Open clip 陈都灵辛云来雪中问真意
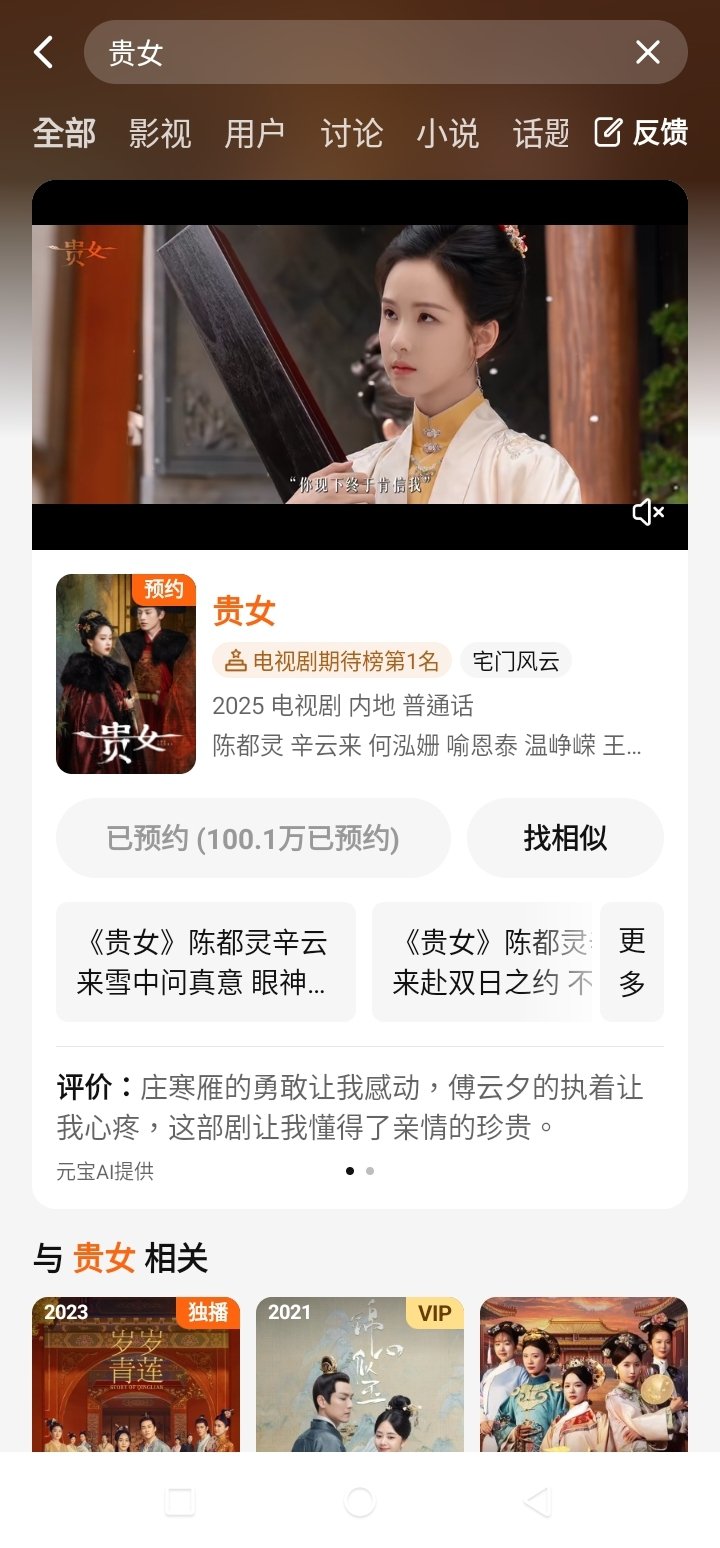The image size is (720, 1548). coord(205,962)
